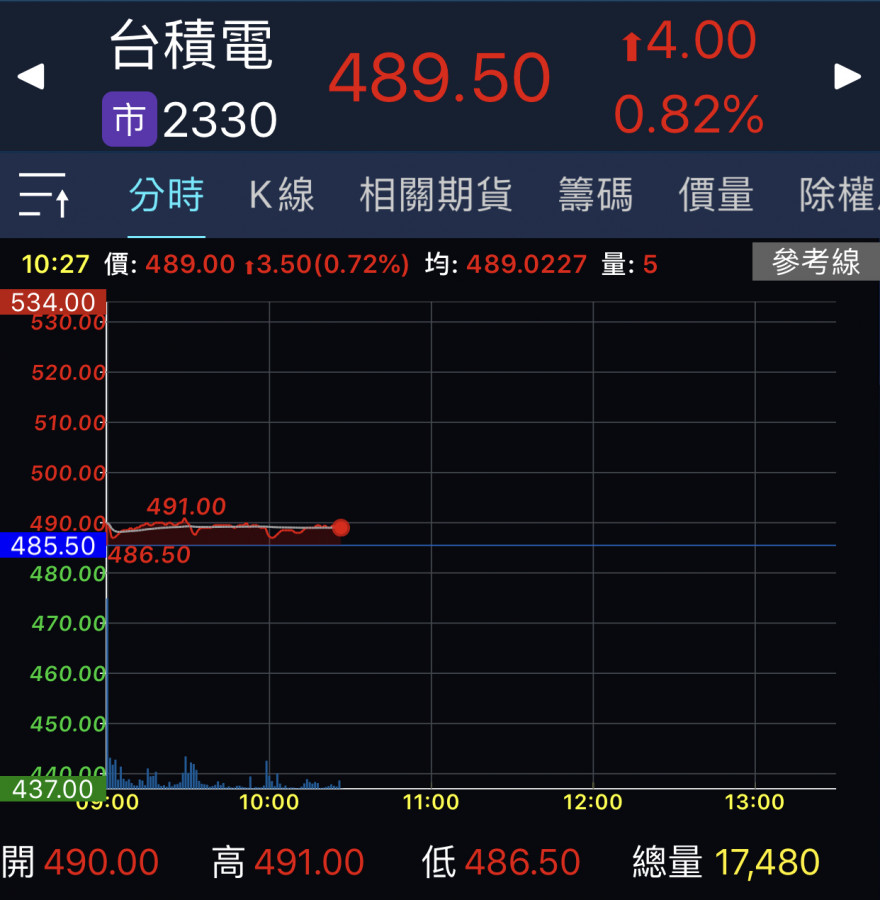The width and height of the screenshot is (880, 900).
Task: Select the 分時 tab
Action: [x=166, y=195]
